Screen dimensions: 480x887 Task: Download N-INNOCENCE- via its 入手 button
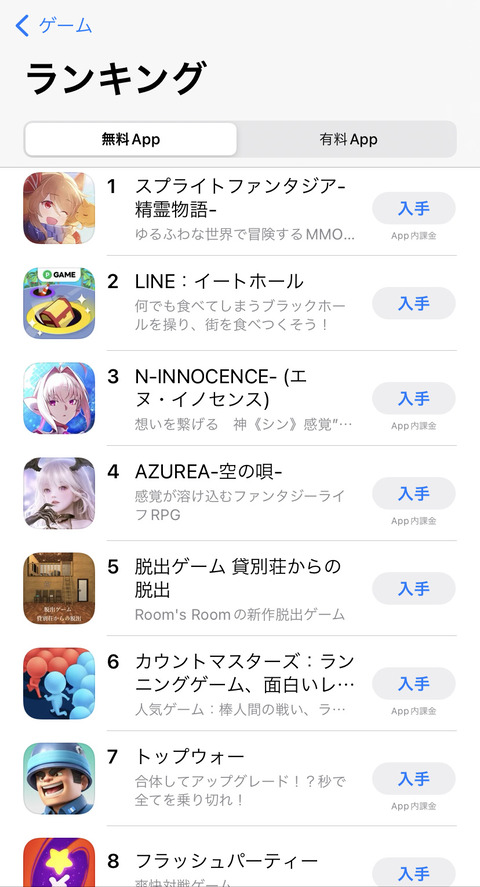point(413,398)
